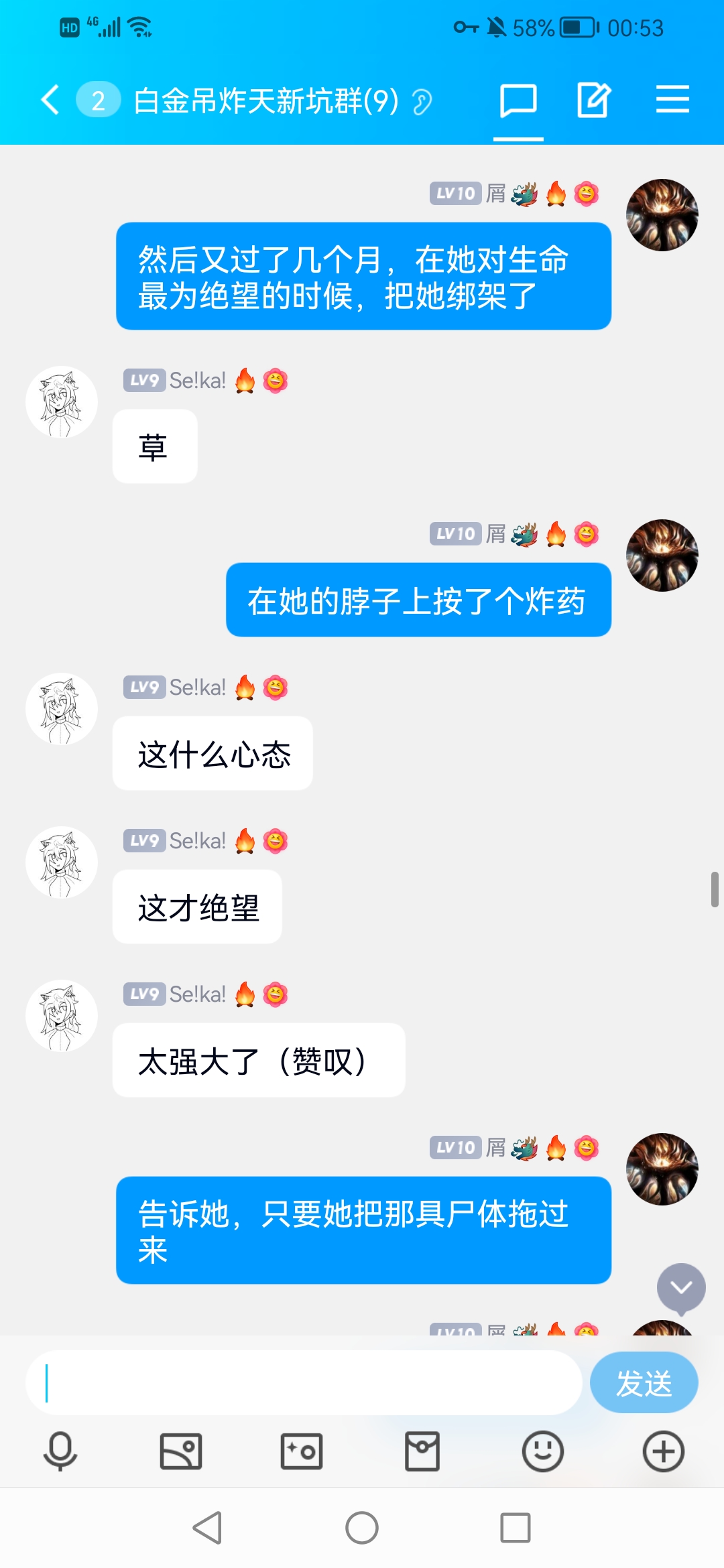Go back to the chat list
The image size is (724, 1568).
pyautogui.click(x=50, y=101)
